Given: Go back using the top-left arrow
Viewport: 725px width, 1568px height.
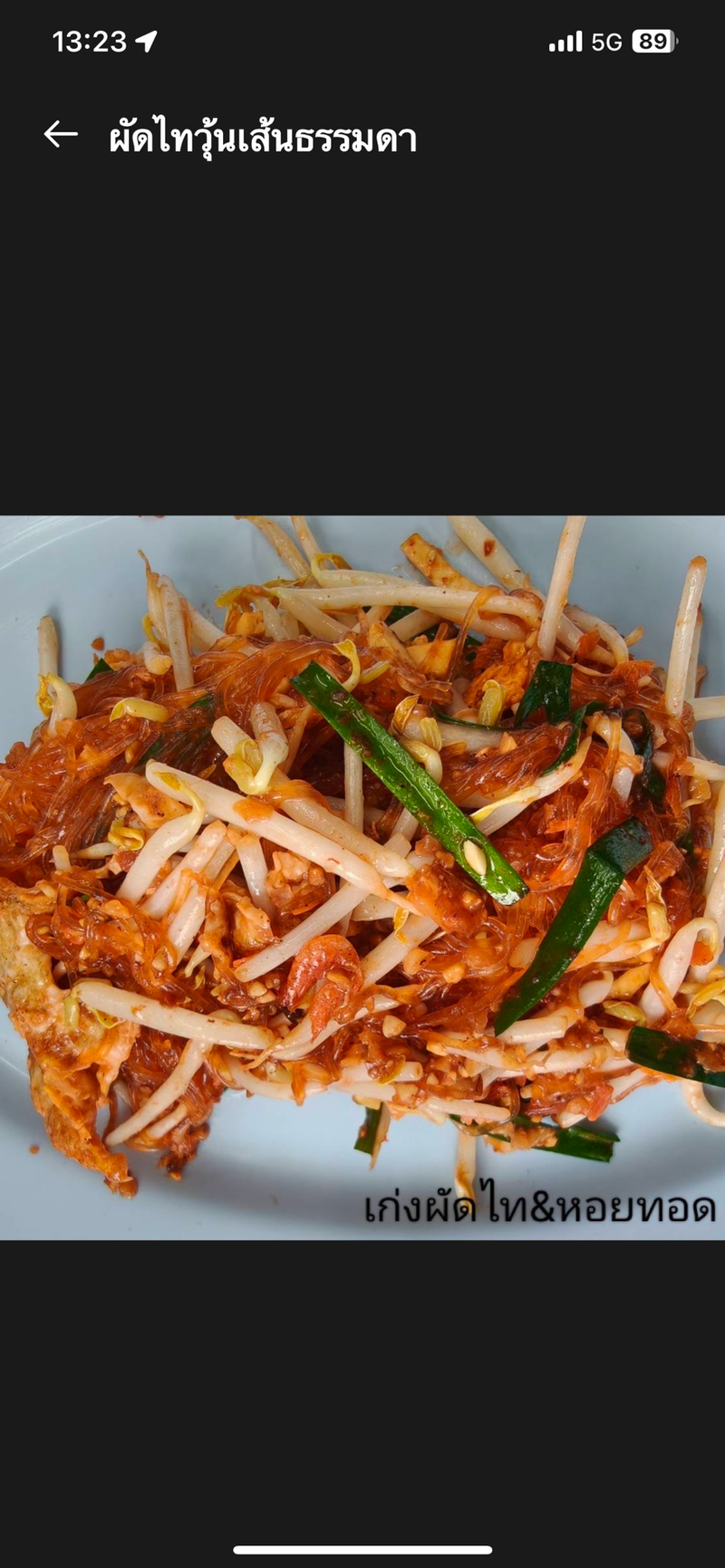Looking at the screenshot, I should (61, 135).
